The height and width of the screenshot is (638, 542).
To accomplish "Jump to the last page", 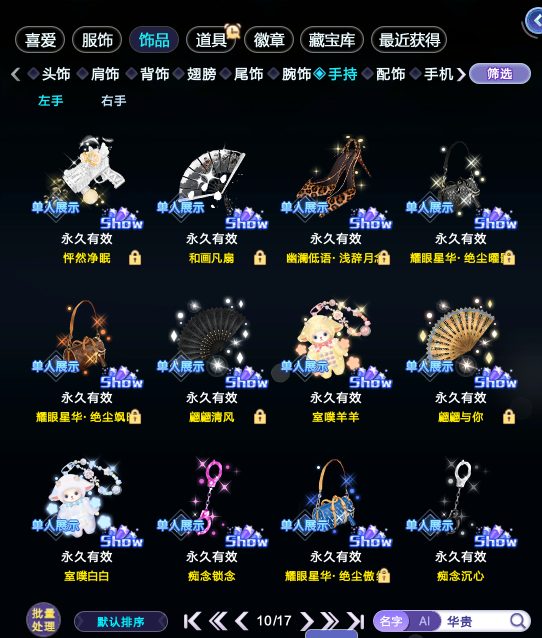I will (356, 621).
